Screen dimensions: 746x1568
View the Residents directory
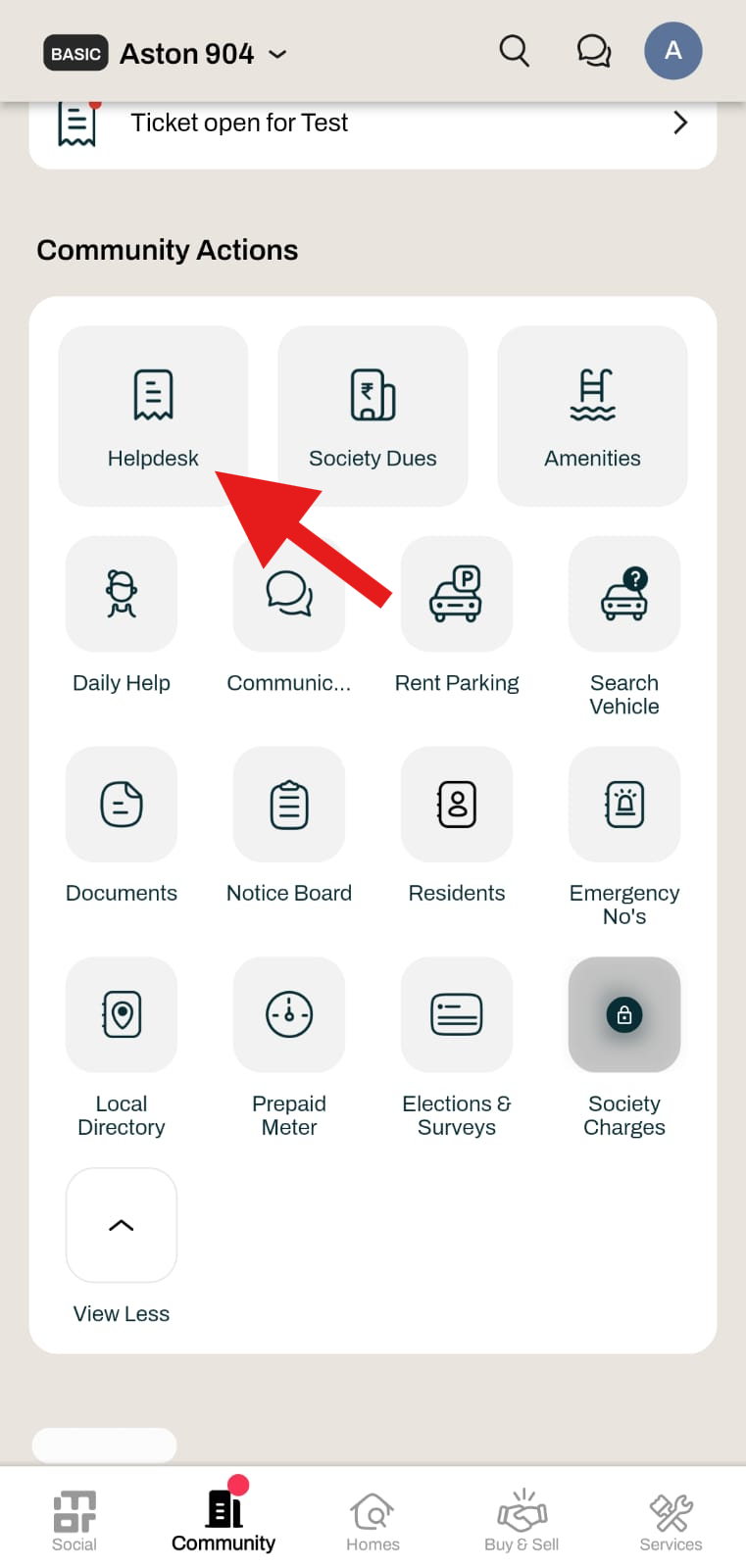coord(457,806)
